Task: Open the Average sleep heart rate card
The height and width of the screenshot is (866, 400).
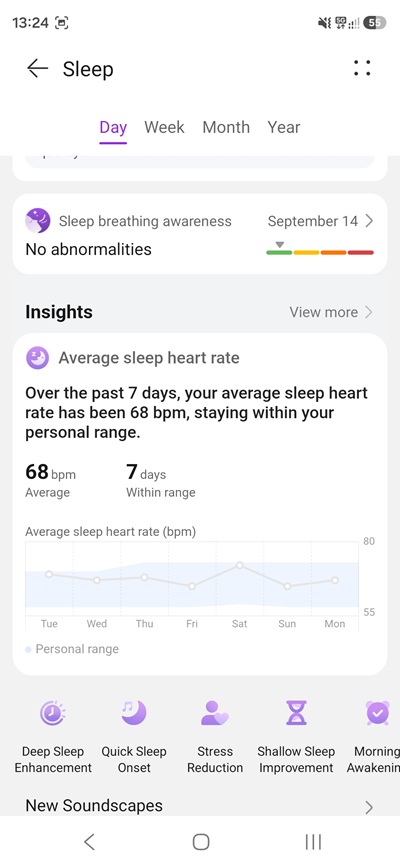Action: point(200,504)
